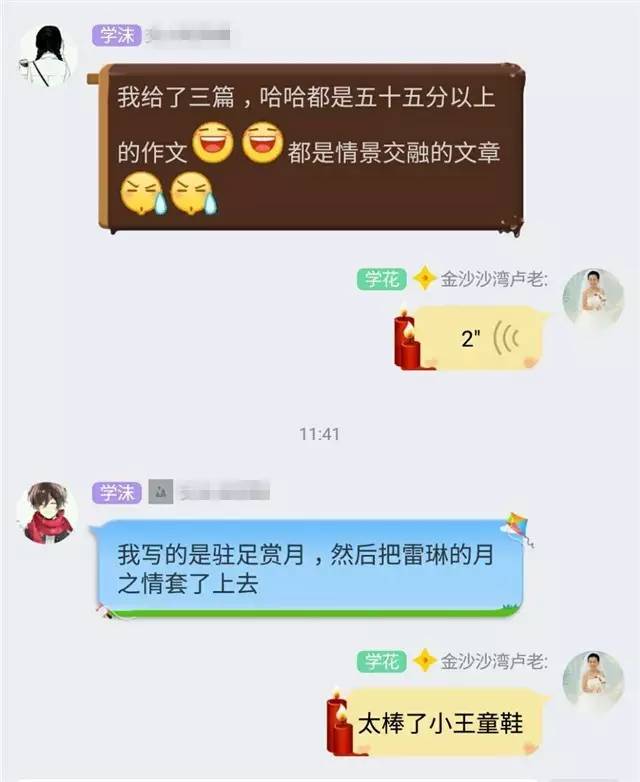Open 金沙沙湾卢老 avatar beside the voice message
This screenshot has width=640, height=782.
tap(592, 299)
